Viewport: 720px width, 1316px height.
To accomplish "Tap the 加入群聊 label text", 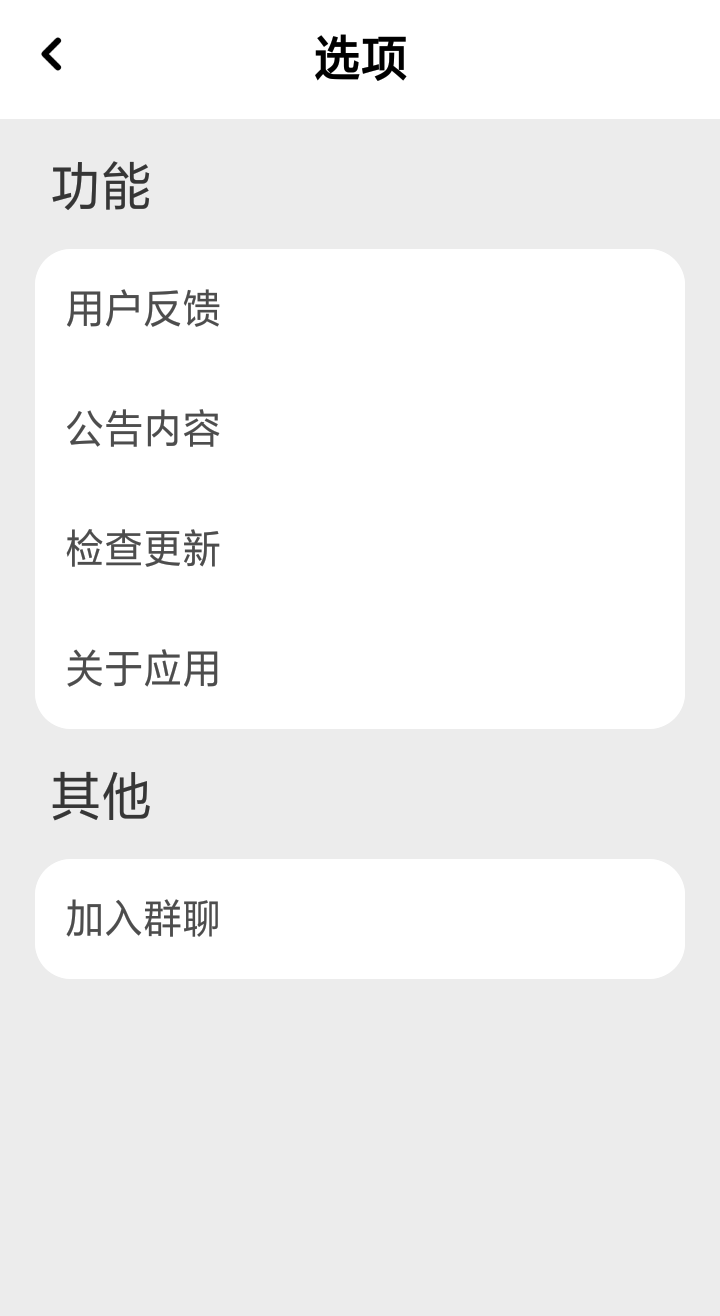I will (142, 918).
